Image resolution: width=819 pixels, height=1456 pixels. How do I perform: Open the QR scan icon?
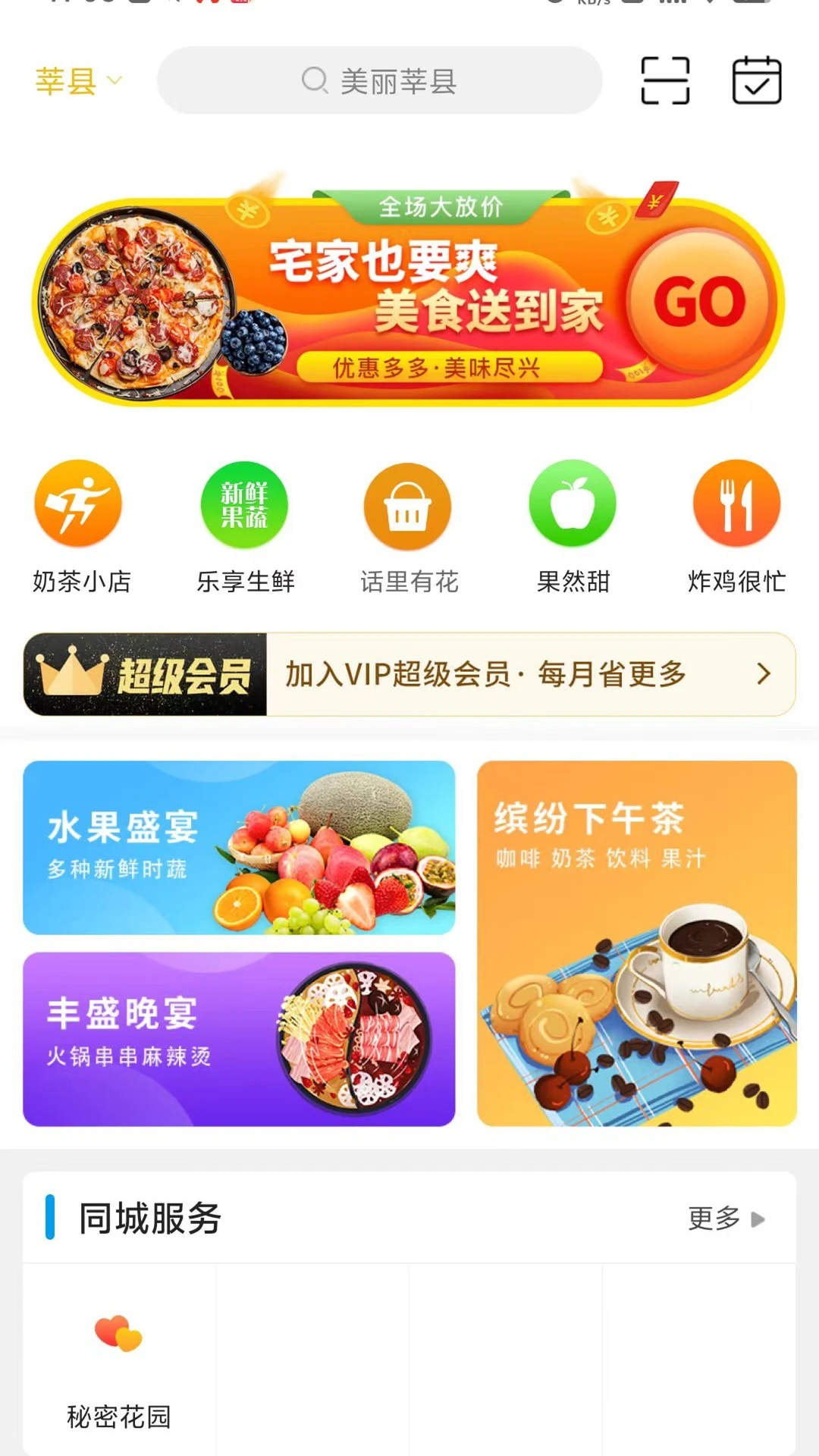tap(665, 80)
